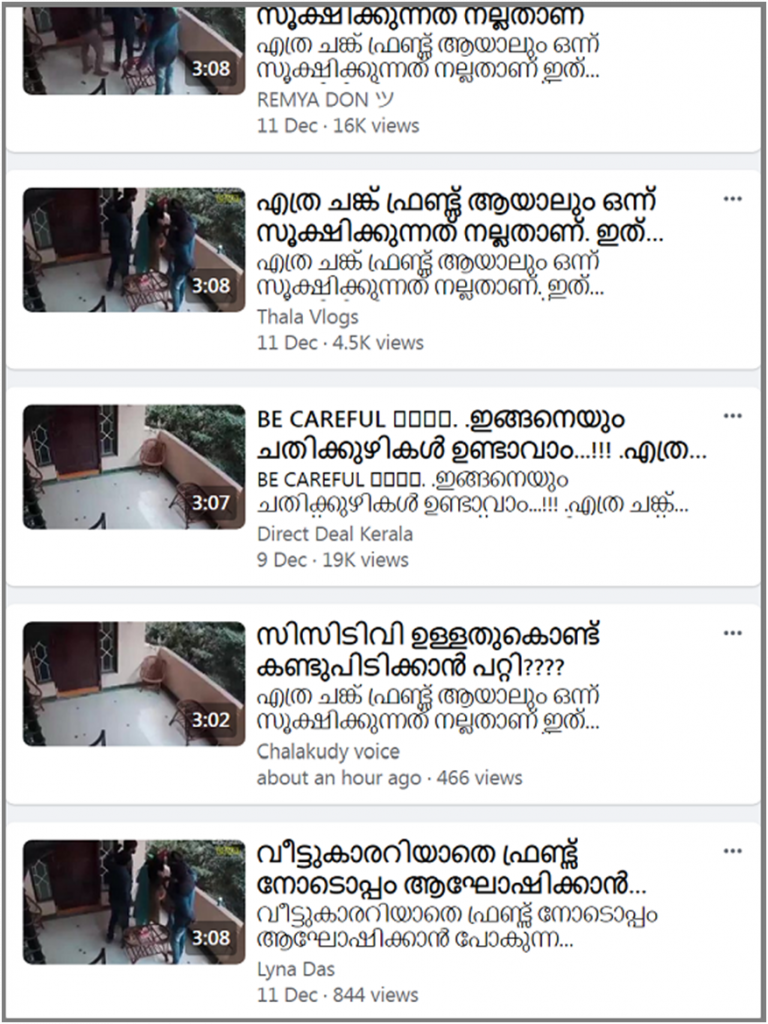Play the REMYA DON video thumbnail
This screenshot has width=768, height=1024.
[133, 50]
